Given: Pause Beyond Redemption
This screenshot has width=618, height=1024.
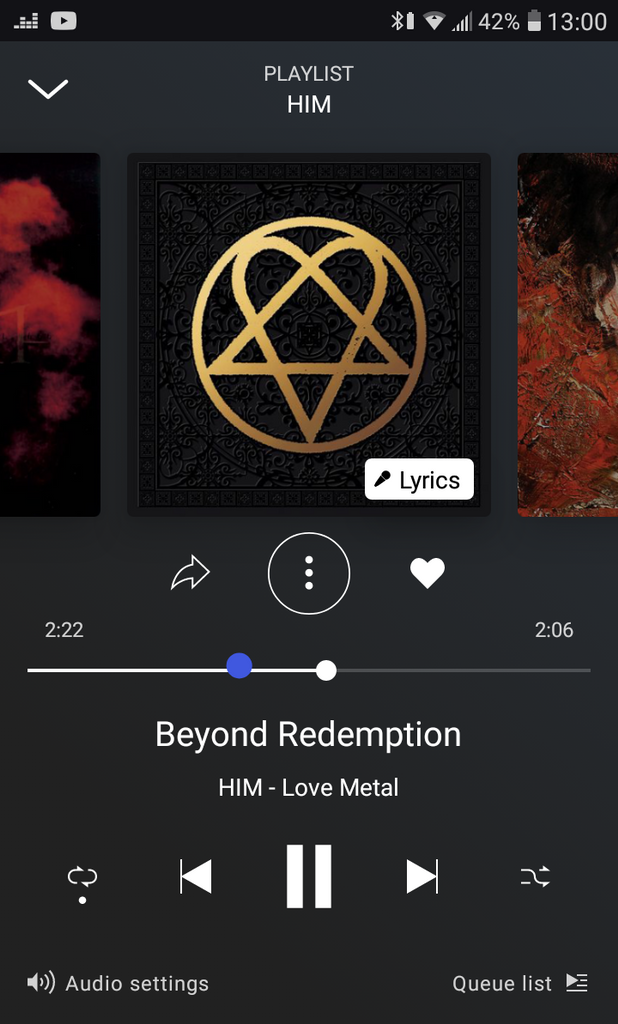Looking at the screenshot, I should pyautogui.click(x=309, y=877).
